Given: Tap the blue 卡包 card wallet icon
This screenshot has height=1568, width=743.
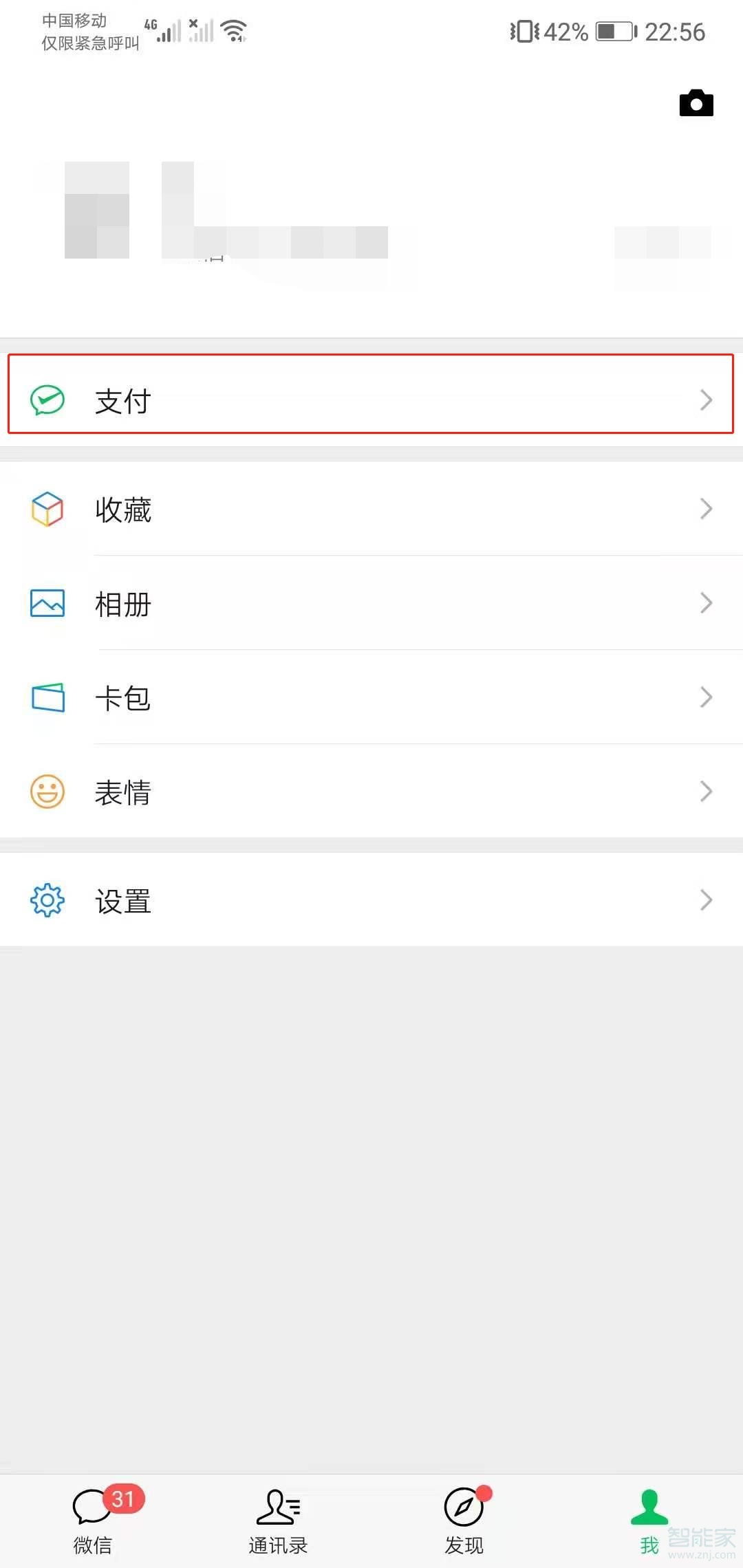Looking at the screenshot, I should pos(46,697).
